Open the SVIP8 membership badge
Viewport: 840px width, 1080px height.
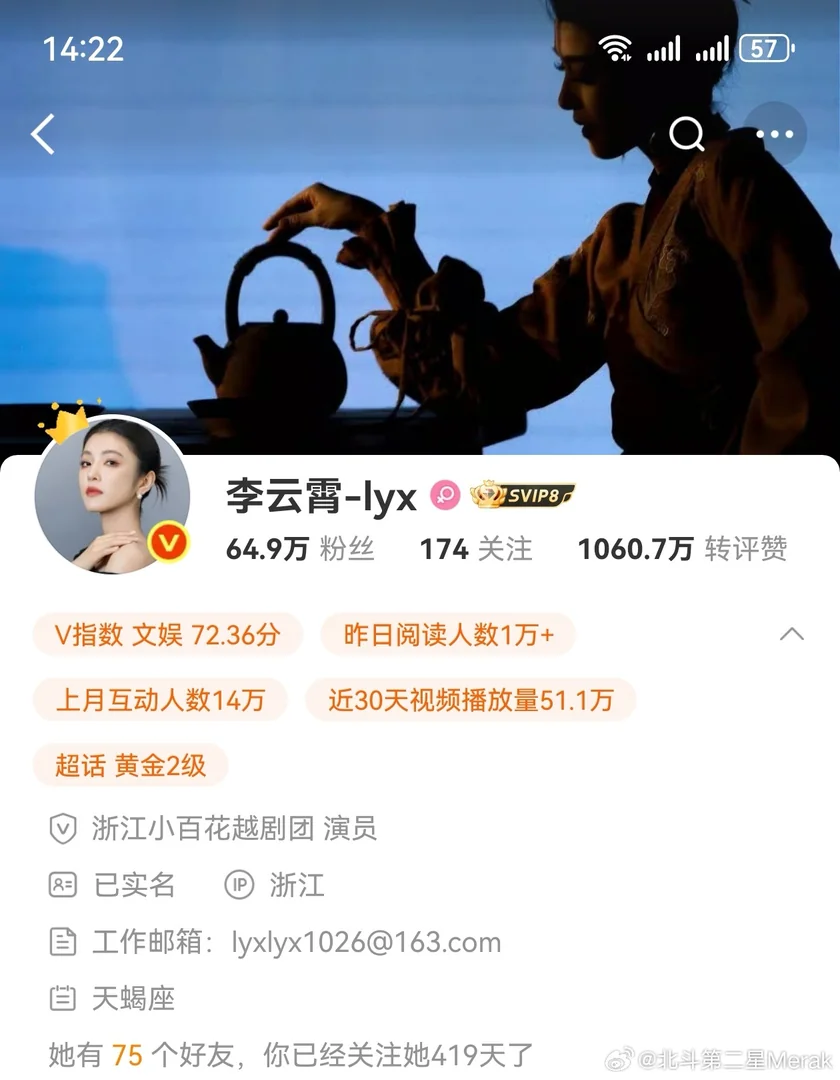point(522,495)
